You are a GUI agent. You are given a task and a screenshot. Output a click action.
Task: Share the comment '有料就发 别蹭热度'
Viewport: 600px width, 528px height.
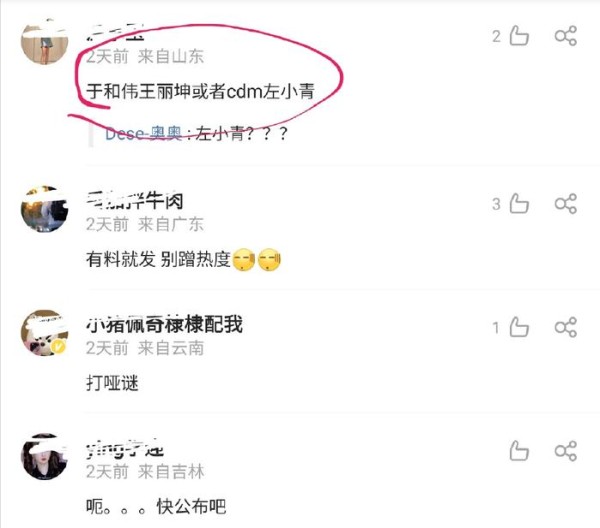[566, 204]
